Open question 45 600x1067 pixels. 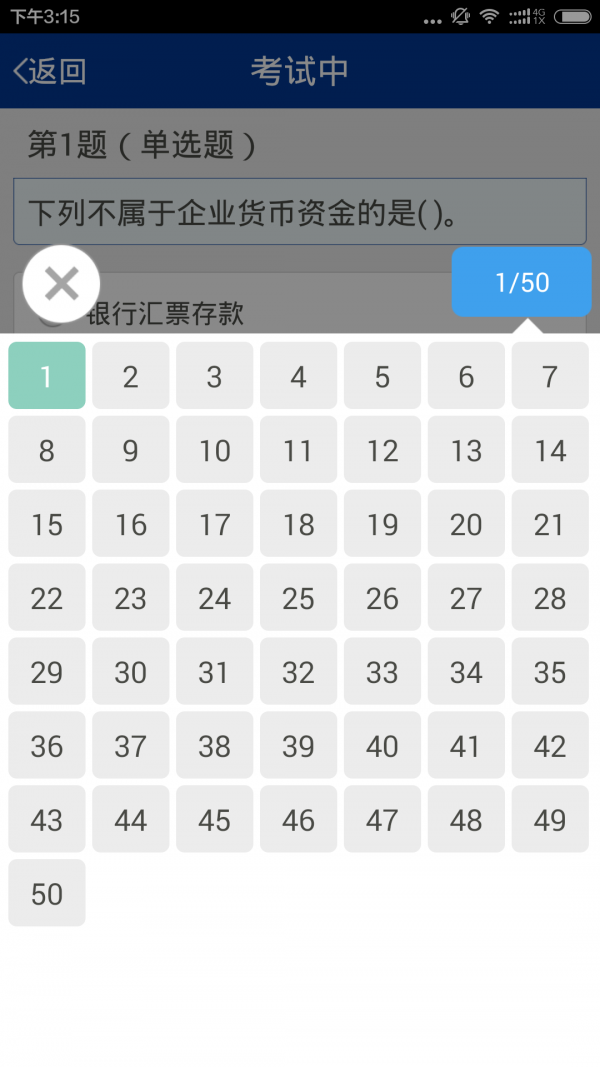pyautogui.click(x=215, y=820)
